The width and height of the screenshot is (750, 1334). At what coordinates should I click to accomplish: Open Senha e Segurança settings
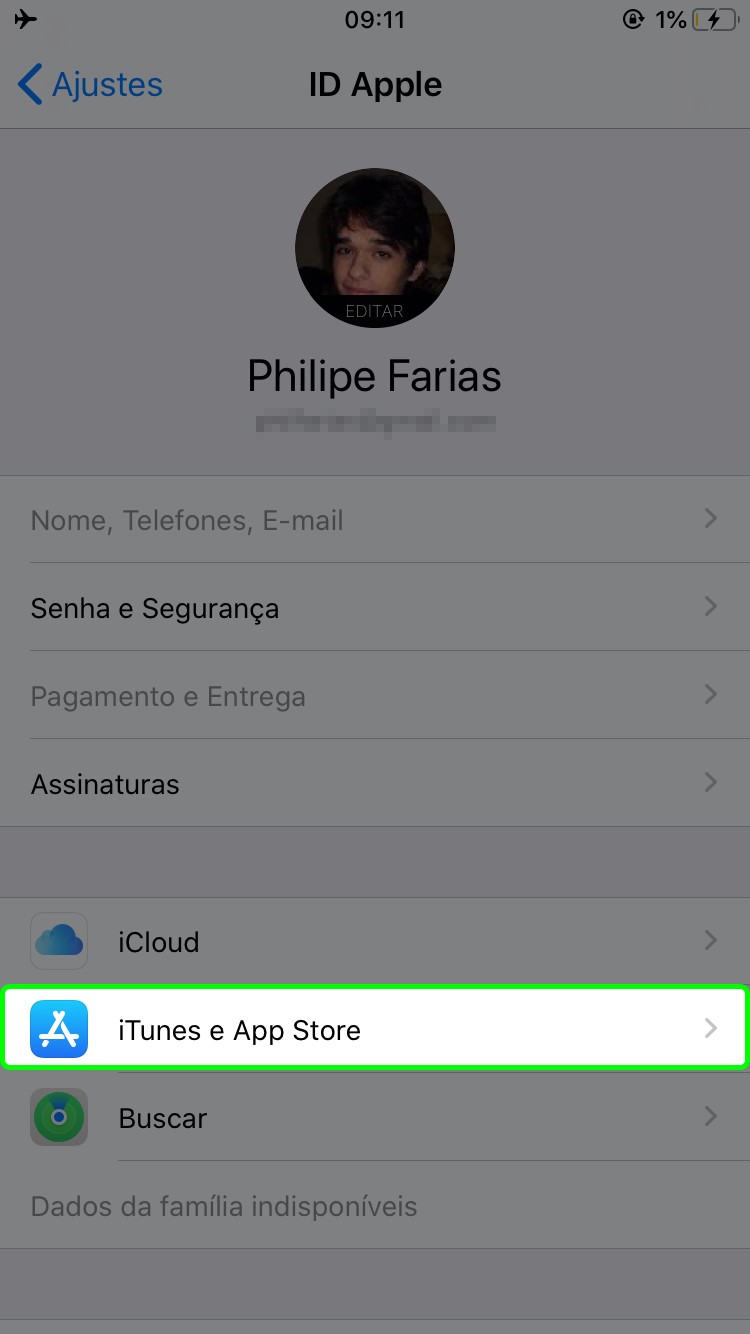(x=374, y=608)
